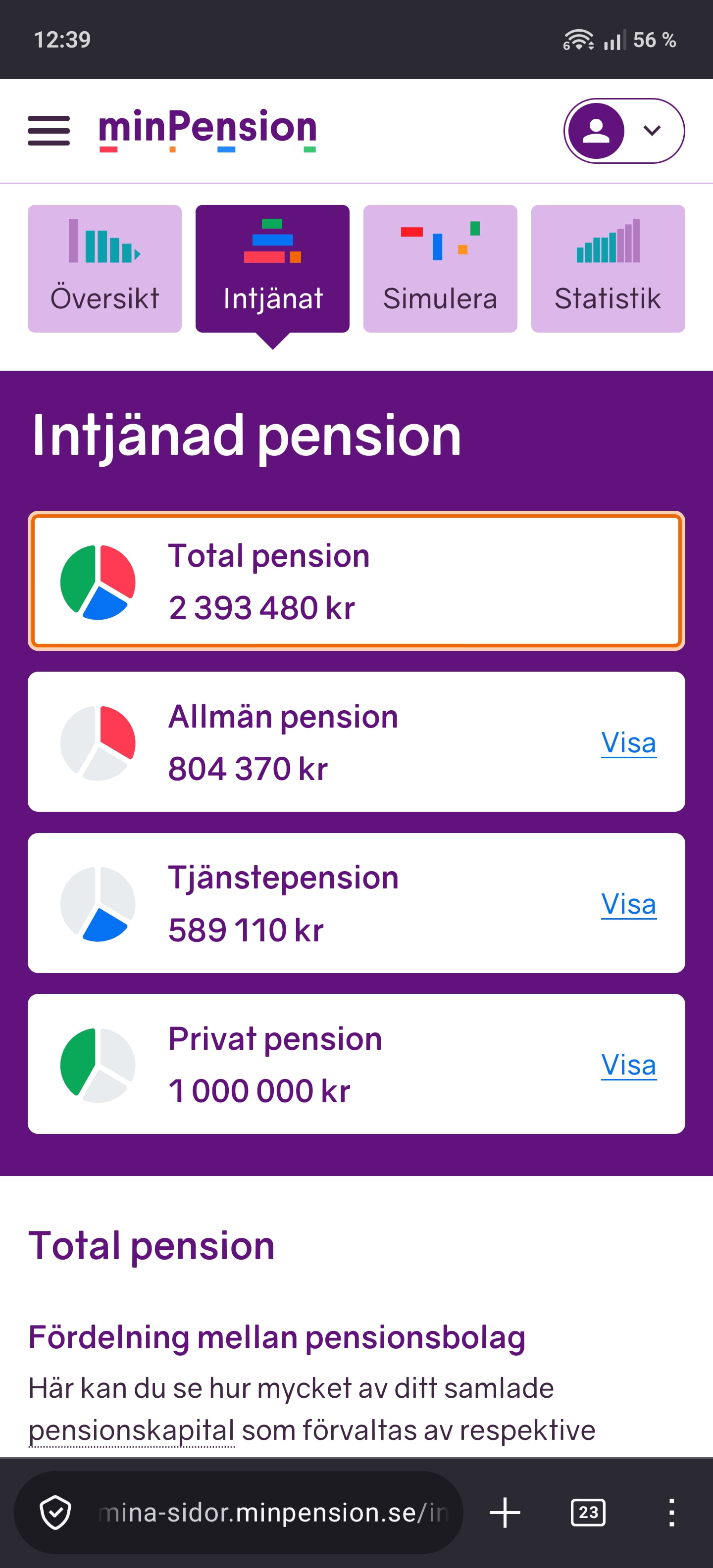Expand the user profile dropdown

coord(623,131)
